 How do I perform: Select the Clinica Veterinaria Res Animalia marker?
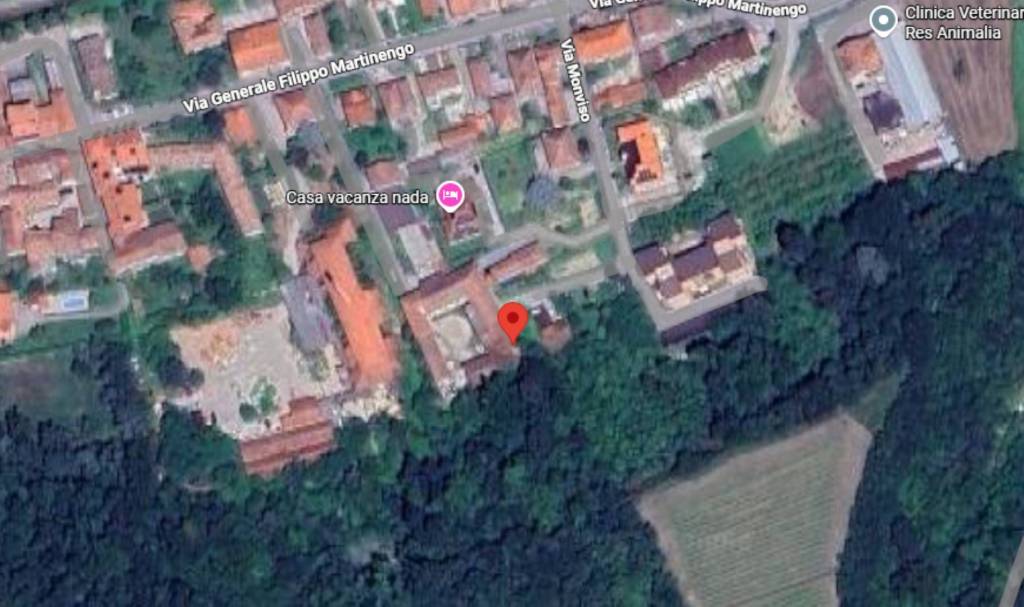(x=882, y=20)
